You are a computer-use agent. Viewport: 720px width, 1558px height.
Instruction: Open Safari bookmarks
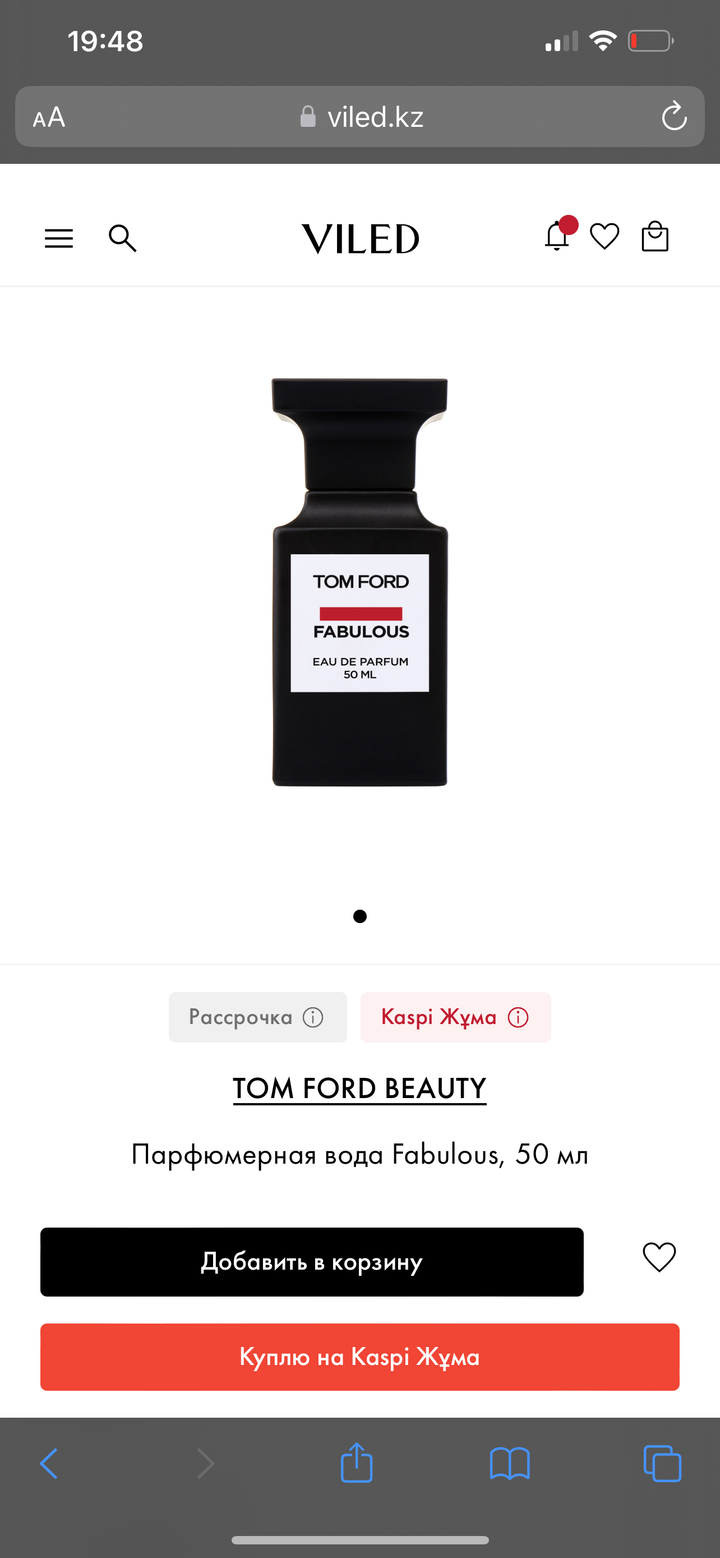point(509,1464)
